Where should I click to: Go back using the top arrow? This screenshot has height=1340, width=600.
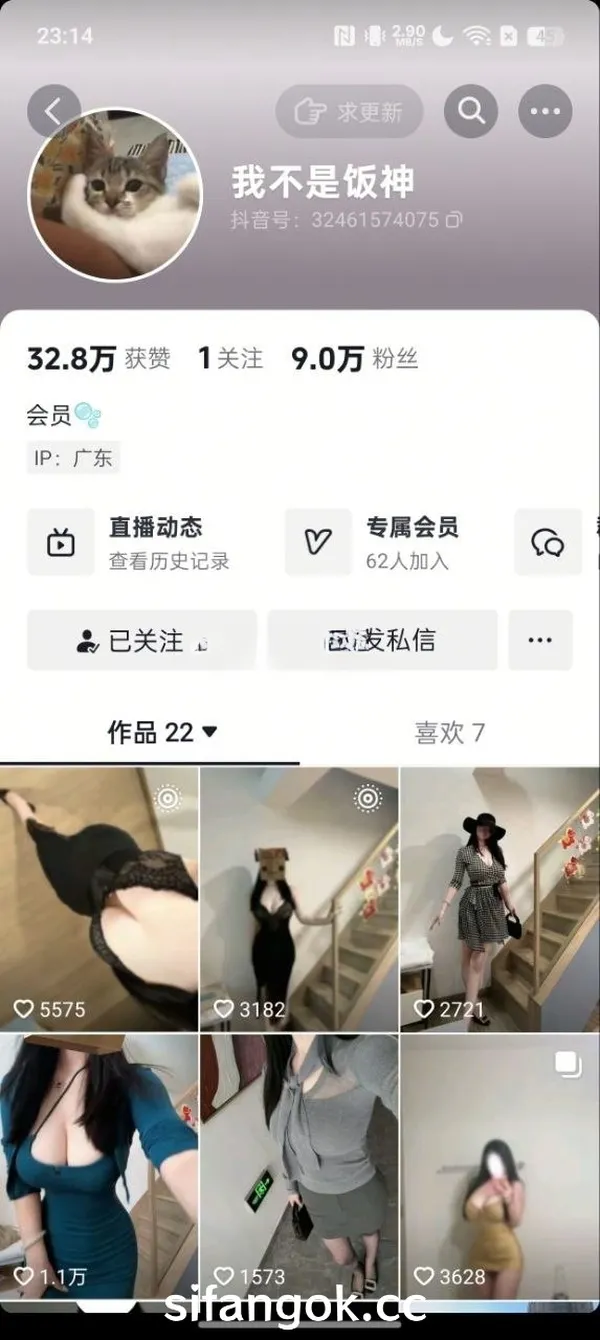tap(53, 111)
